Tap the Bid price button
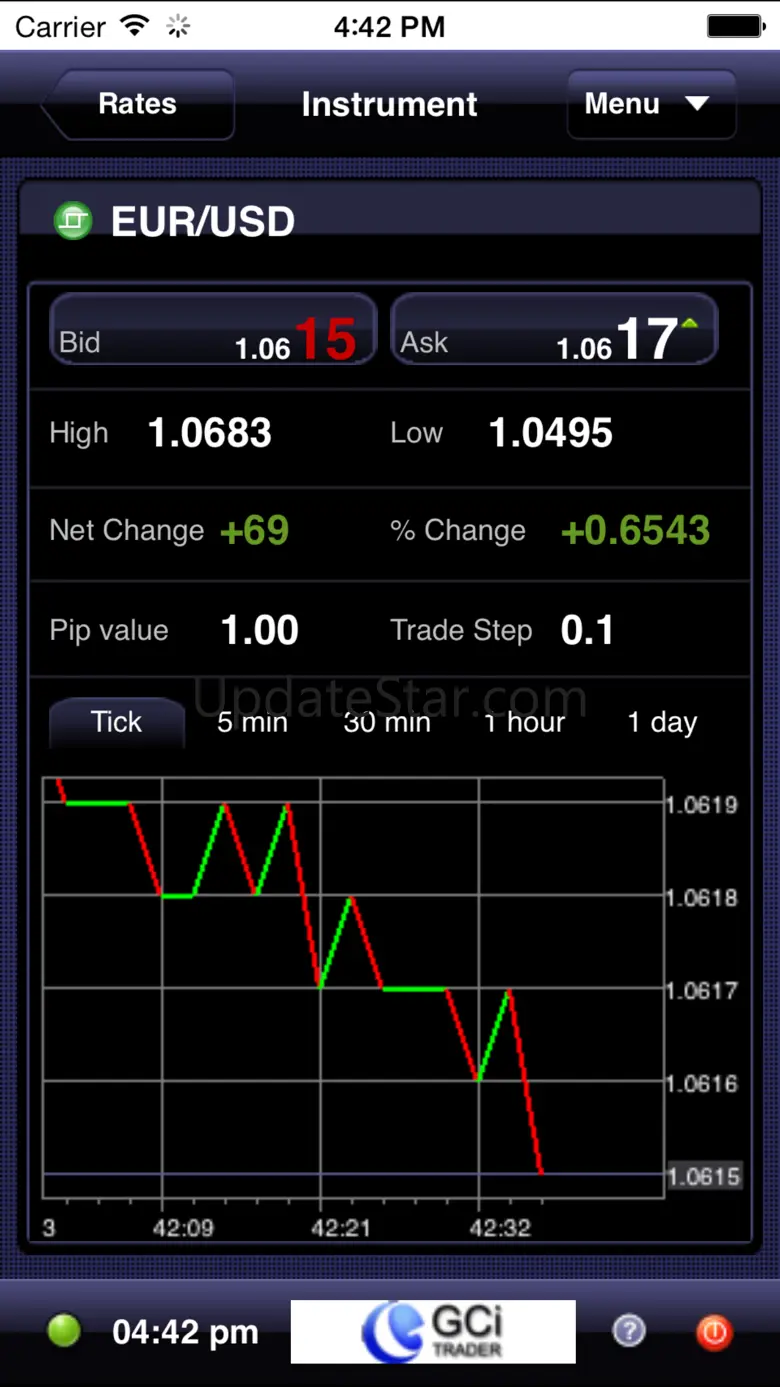The image size is (780, 1387). pos(213,330)
